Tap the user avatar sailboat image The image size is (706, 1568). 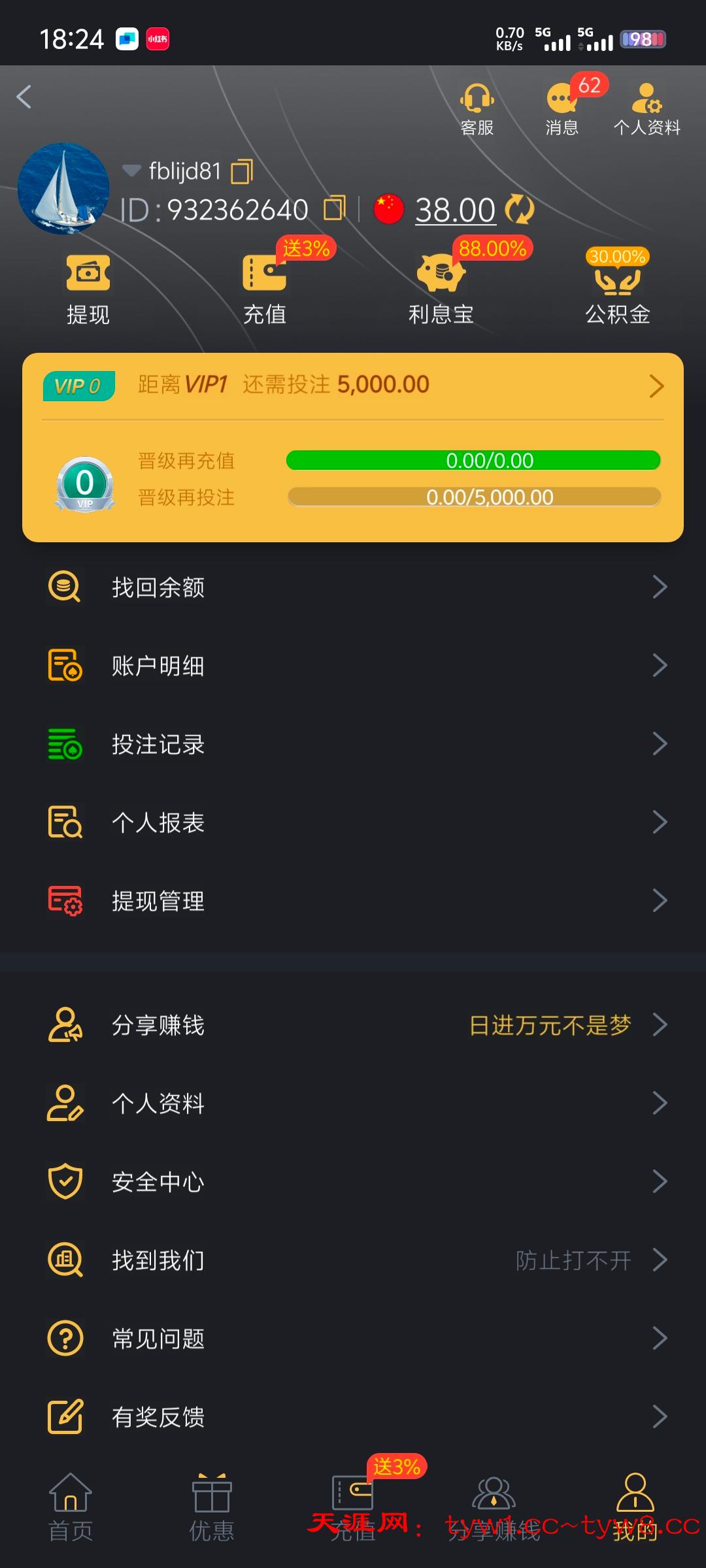pyautogui.click(x=63, y=188)
